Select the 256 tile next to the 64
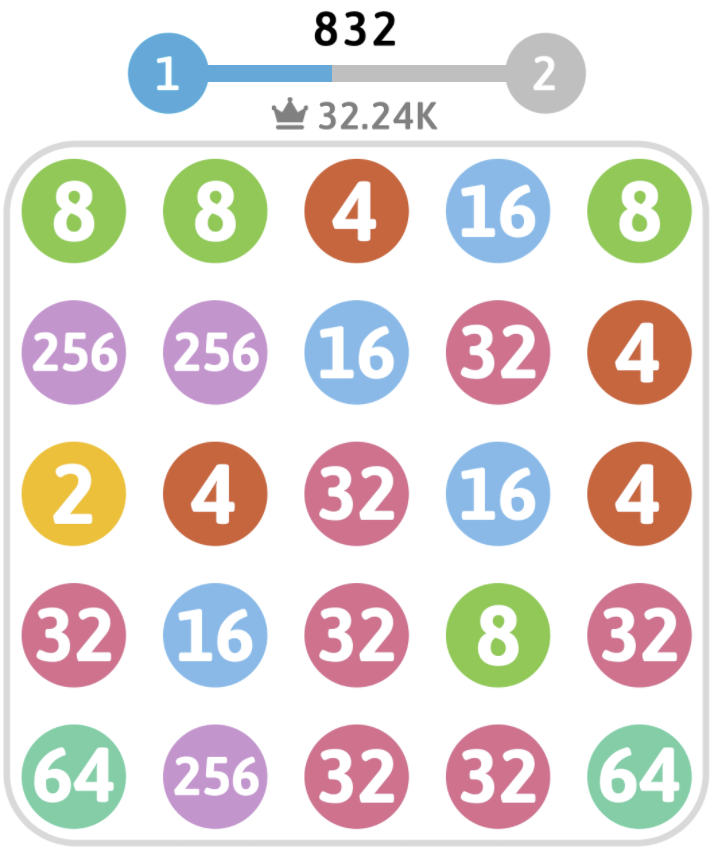 click(x=215, y=777)
